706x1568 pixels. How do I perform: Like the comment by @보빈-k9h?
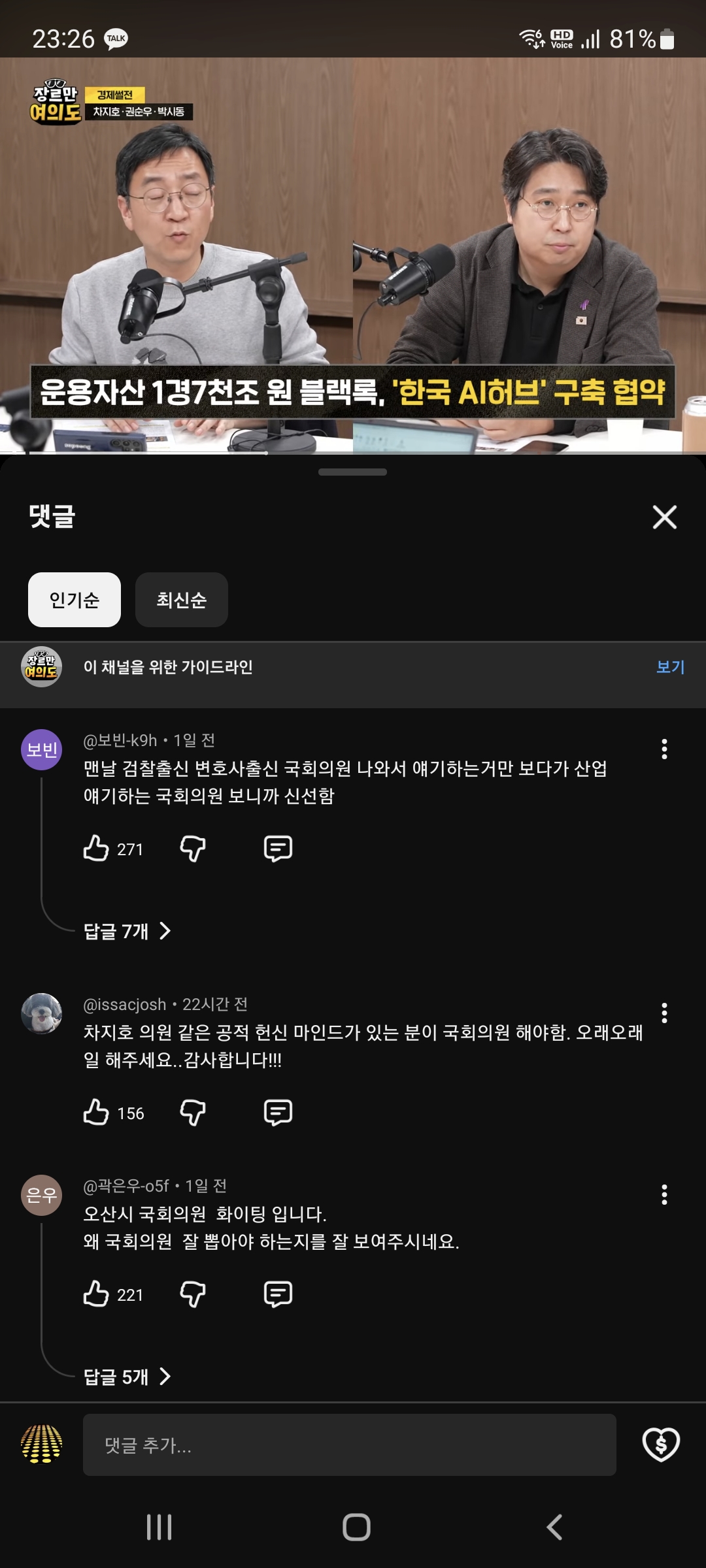coord(96,849)
